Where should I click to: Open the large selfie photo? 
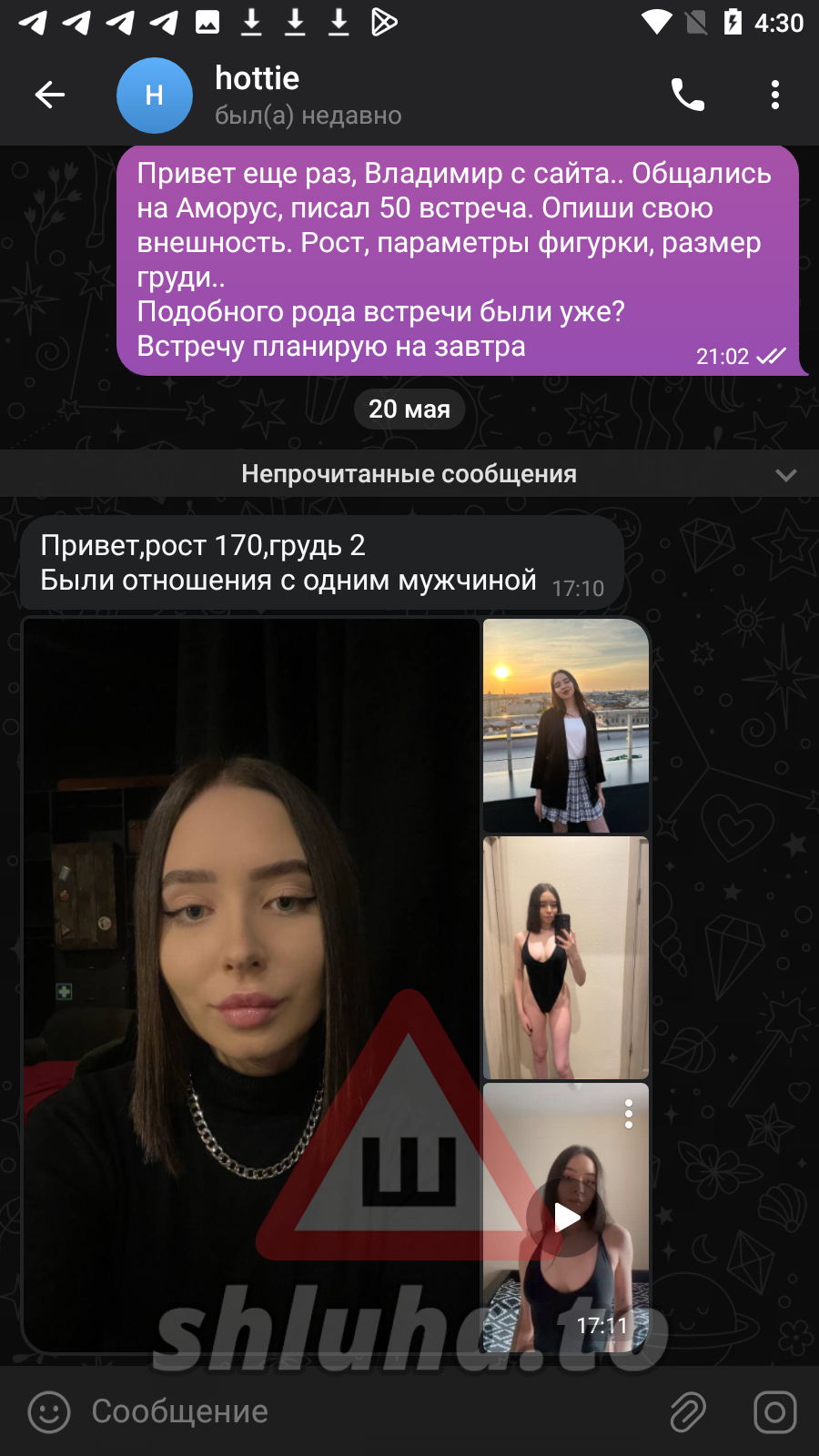[251, 986]
